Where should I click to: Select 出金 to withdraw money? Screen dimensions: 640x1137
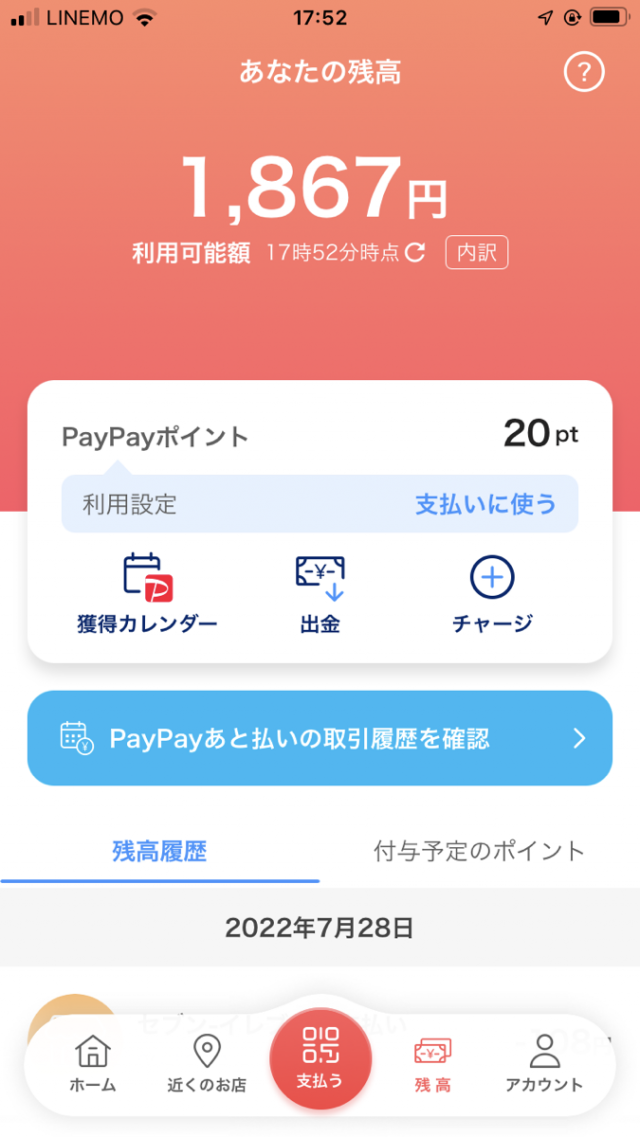pos(320,594)
